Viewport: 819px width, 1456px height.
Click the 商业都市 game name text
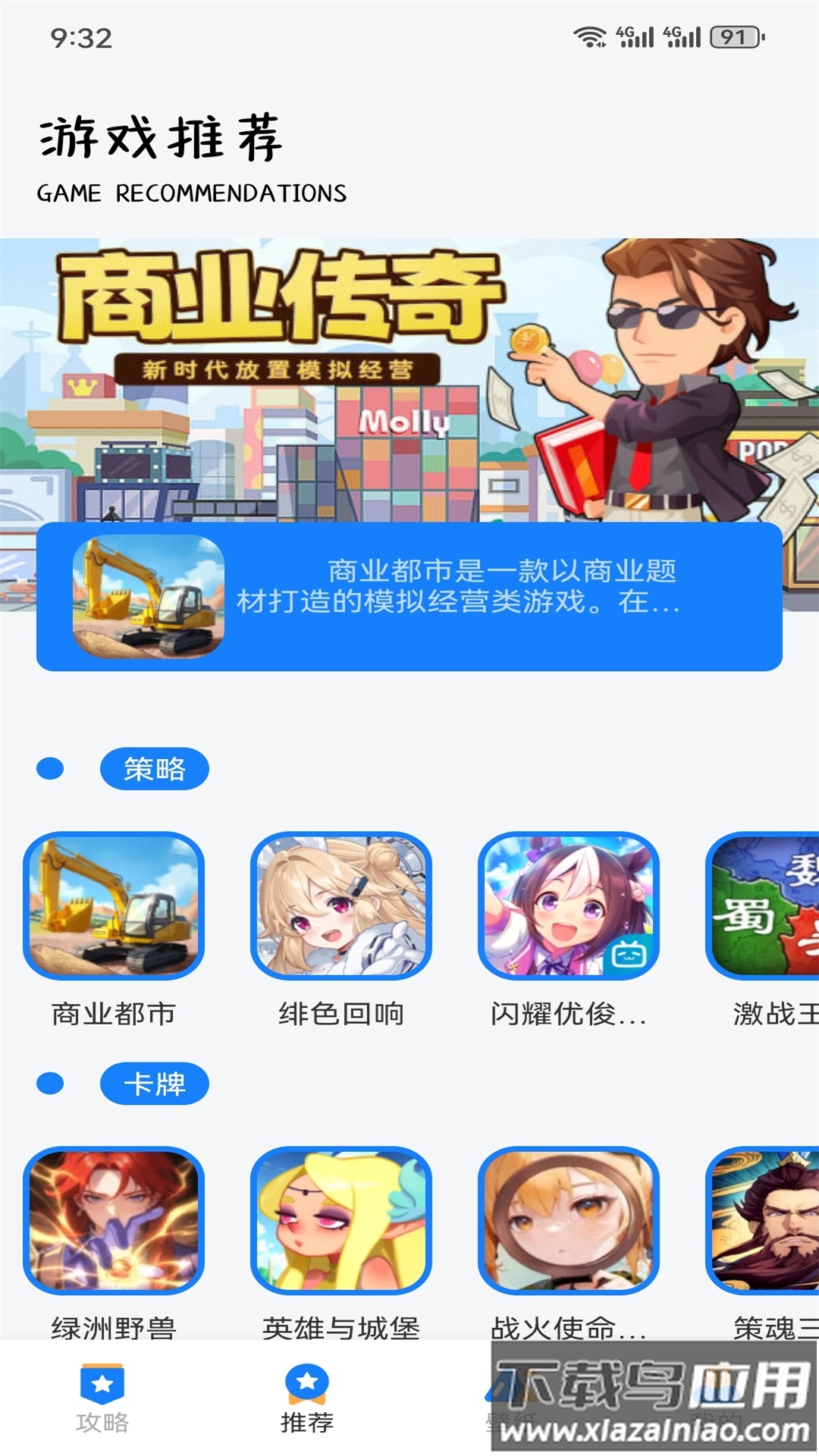pos(115,1011)
